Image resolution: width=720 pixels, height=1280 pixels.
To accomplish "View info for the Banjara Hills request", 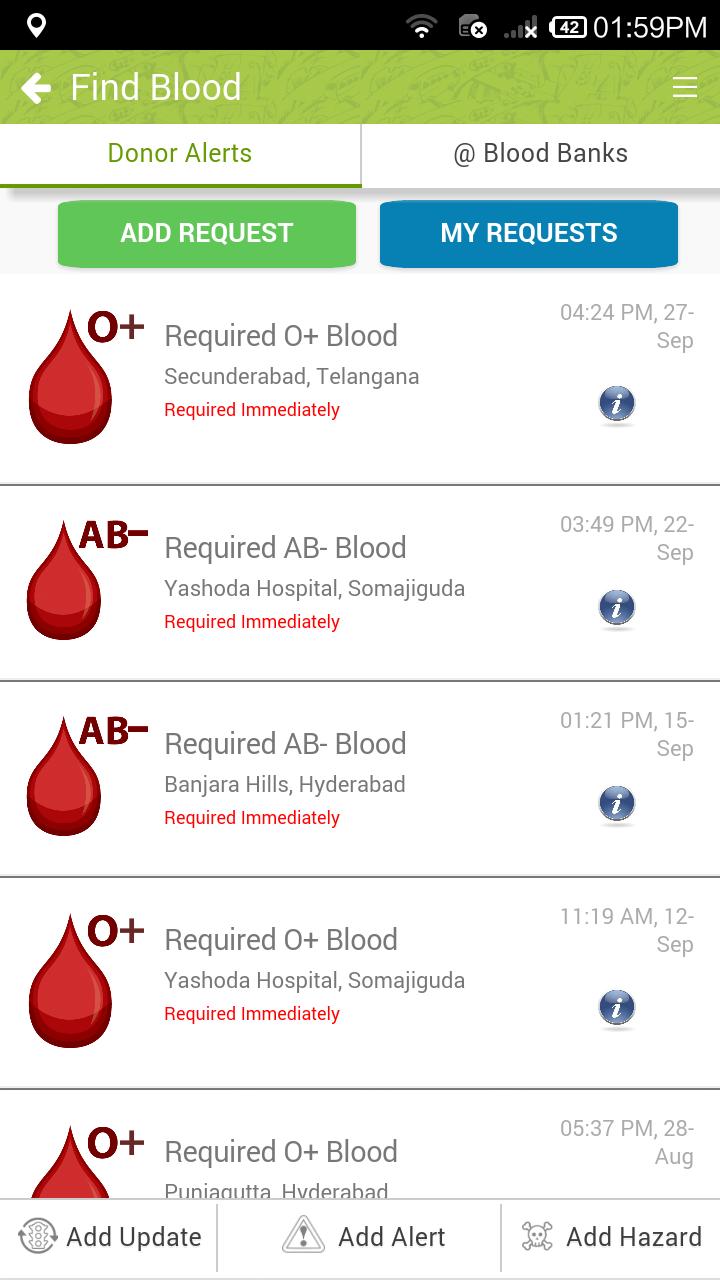I will coord(617,804).
